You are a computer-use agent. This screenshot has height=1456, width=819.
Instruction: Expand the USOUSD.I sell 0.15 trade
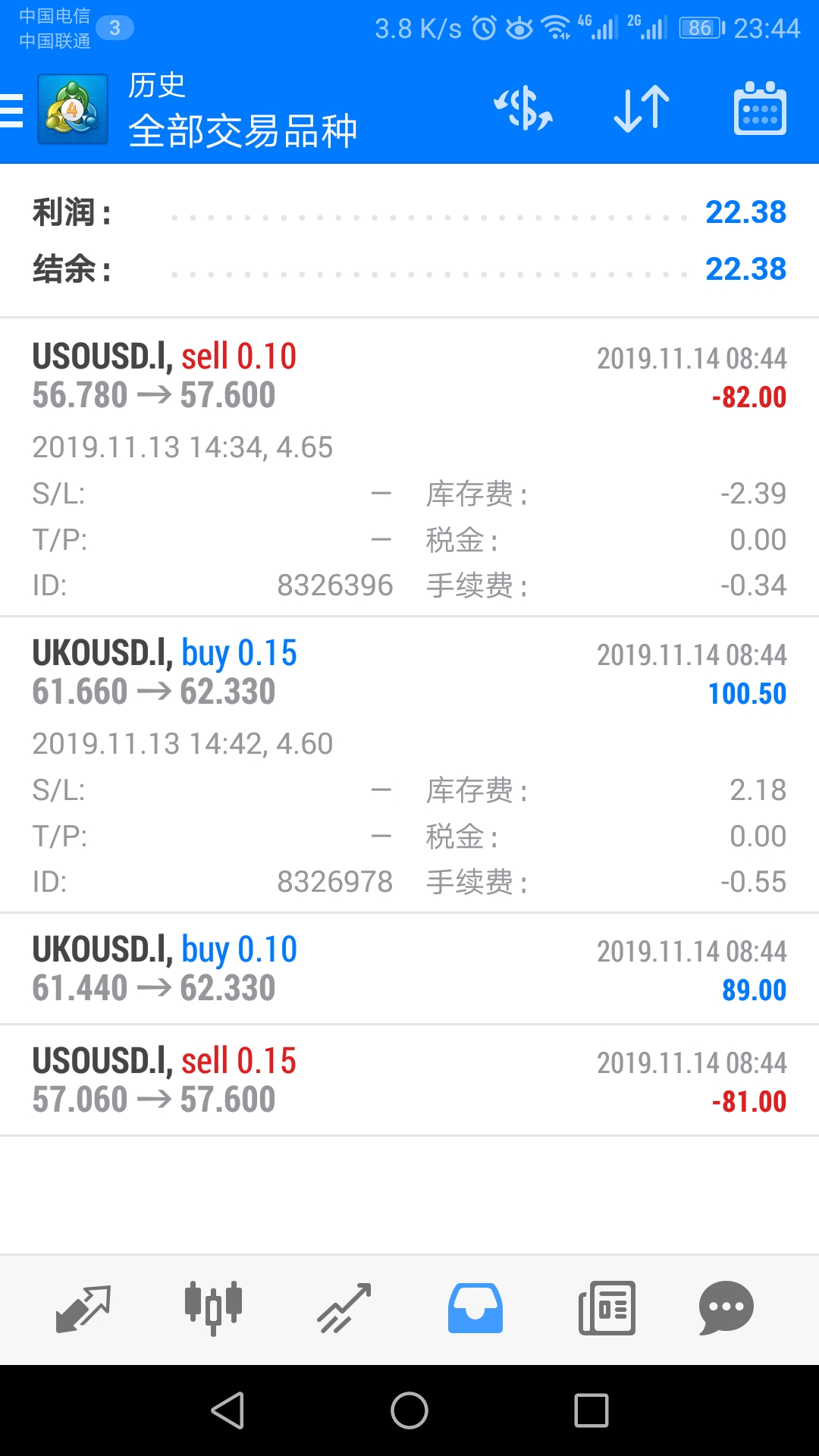[409, 1080]
